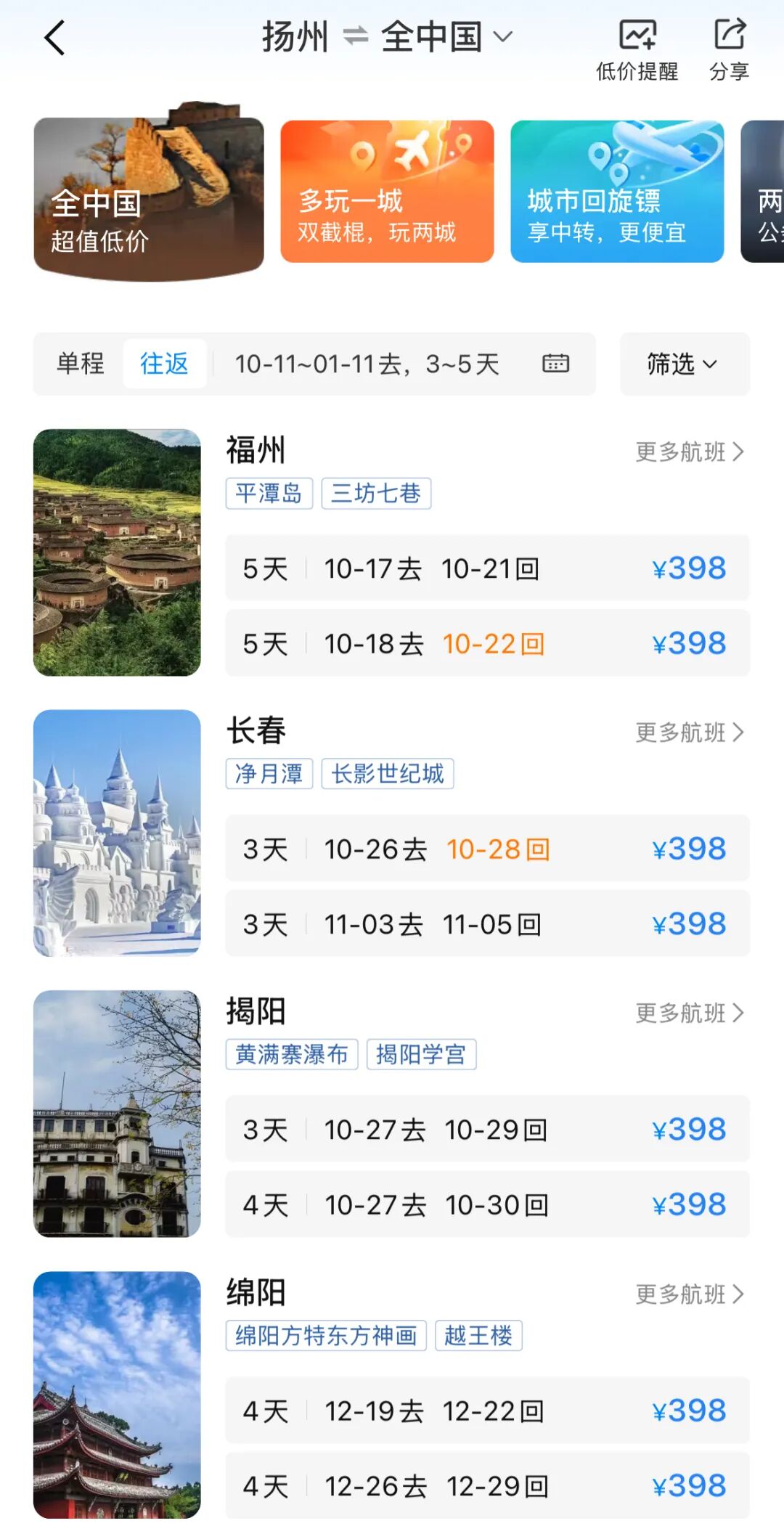This screenshot has height=1526, width=784.
Task: Select the 往返 round-trip tab
Action: (x=164, y=364)
